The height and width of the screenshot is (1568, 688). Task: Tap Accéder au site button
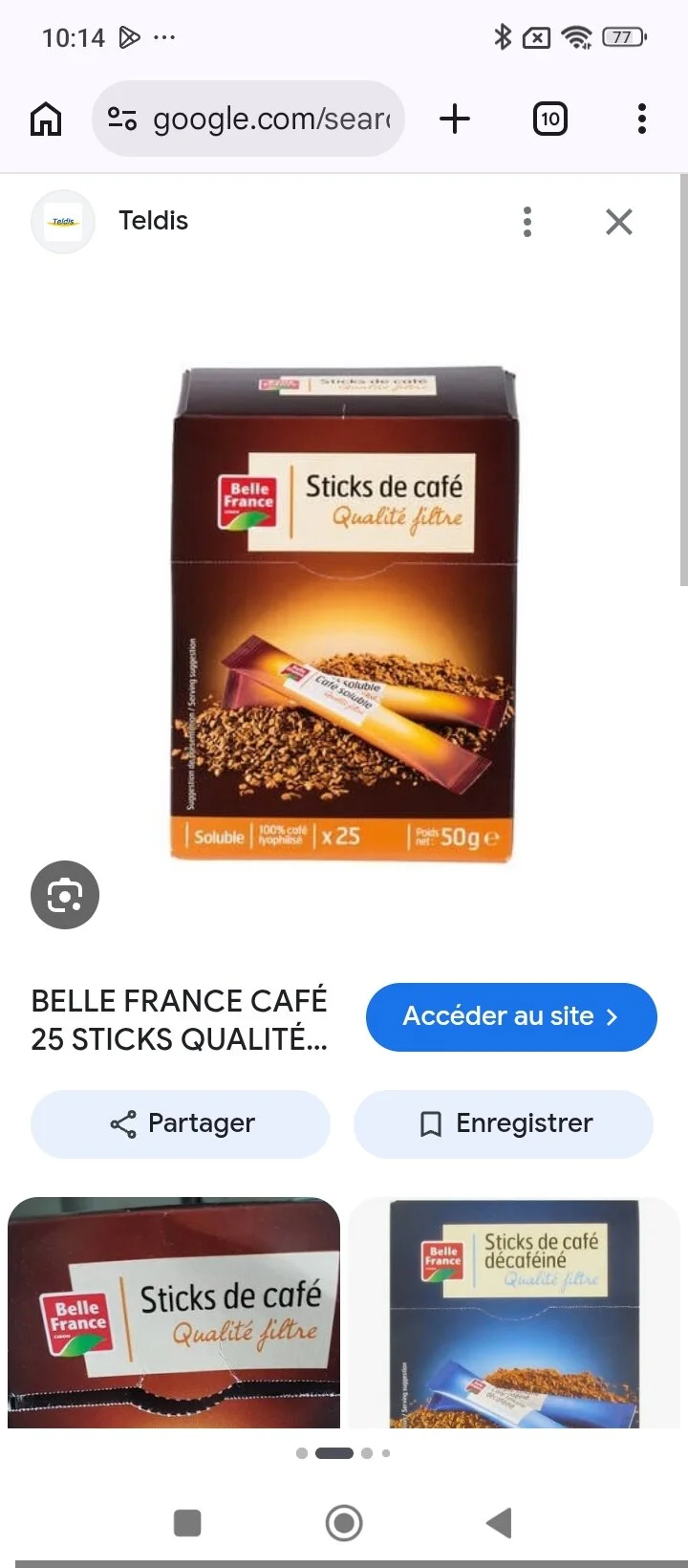pos(511,1016)
